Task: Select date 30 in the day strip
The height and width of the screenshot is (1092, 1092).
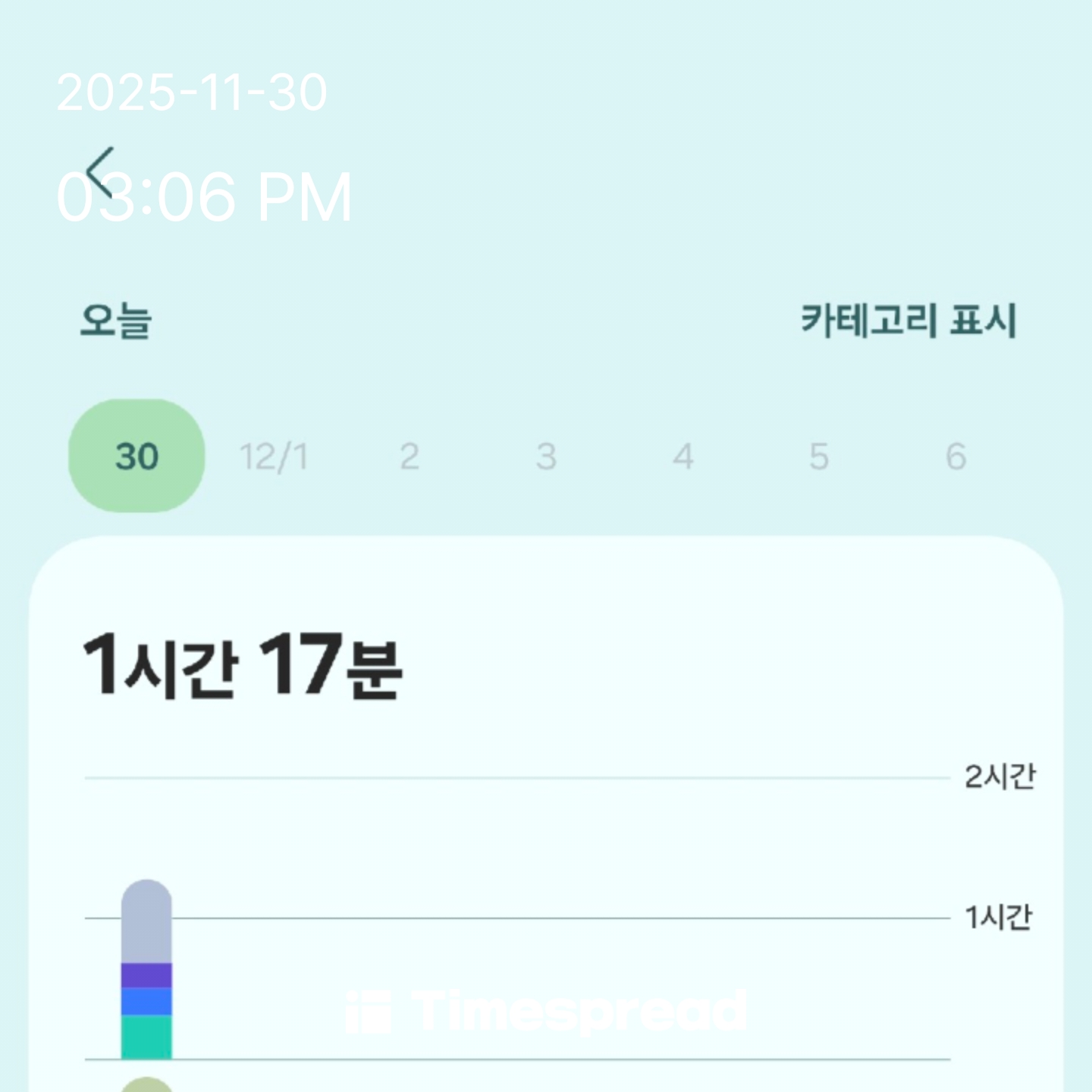Action: [136, 456]
